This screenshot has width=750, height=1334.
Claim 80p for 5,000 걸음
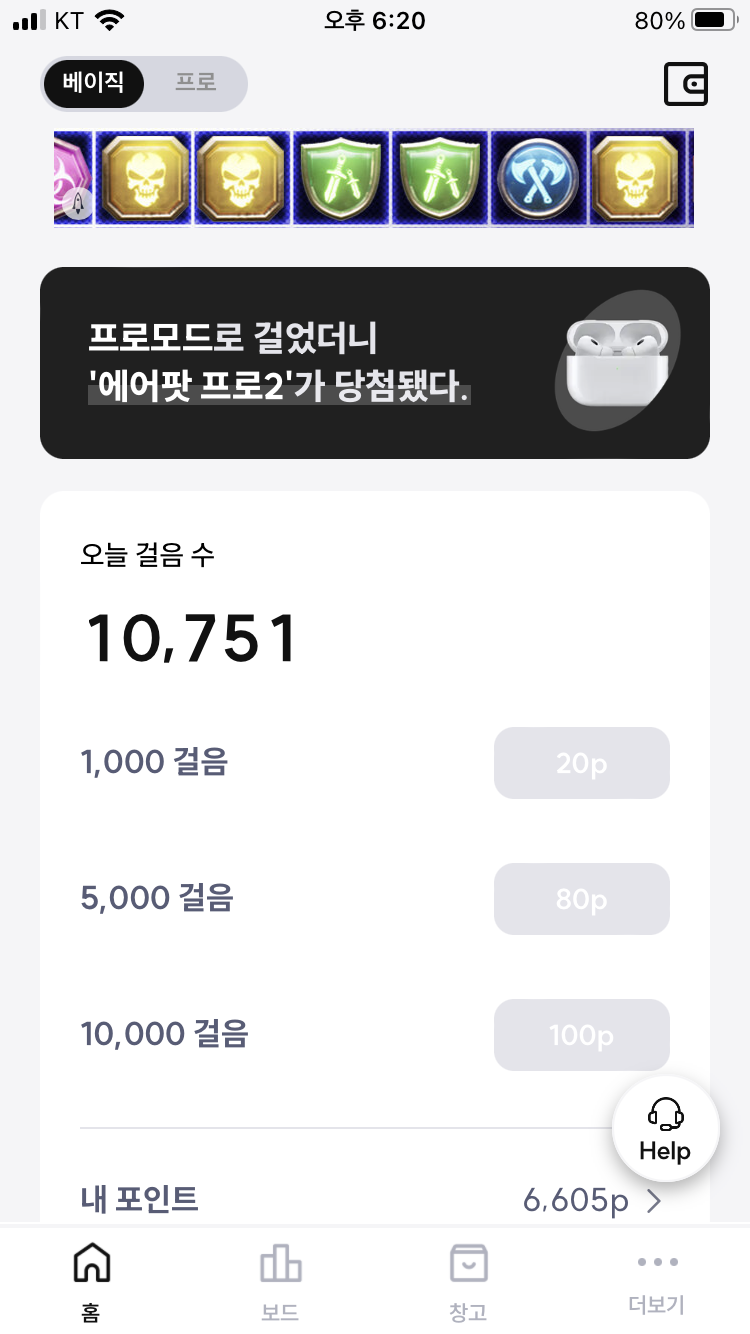[x=581, y=899]
